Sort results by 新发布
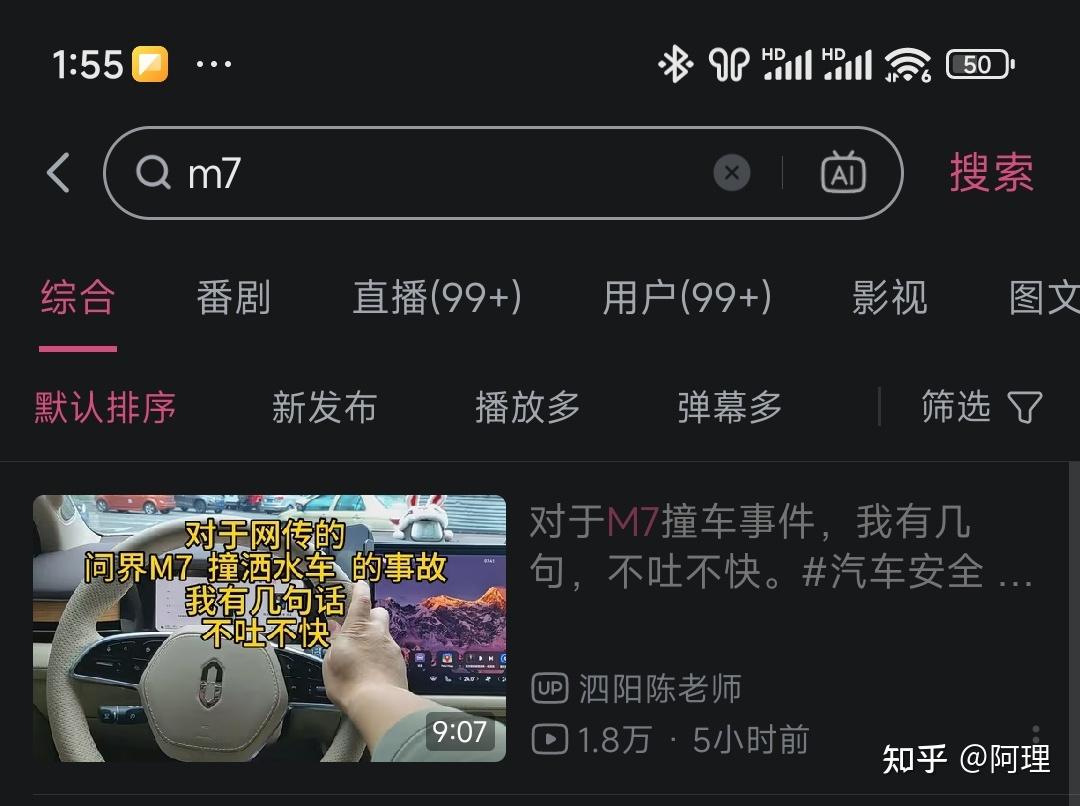 324,407
